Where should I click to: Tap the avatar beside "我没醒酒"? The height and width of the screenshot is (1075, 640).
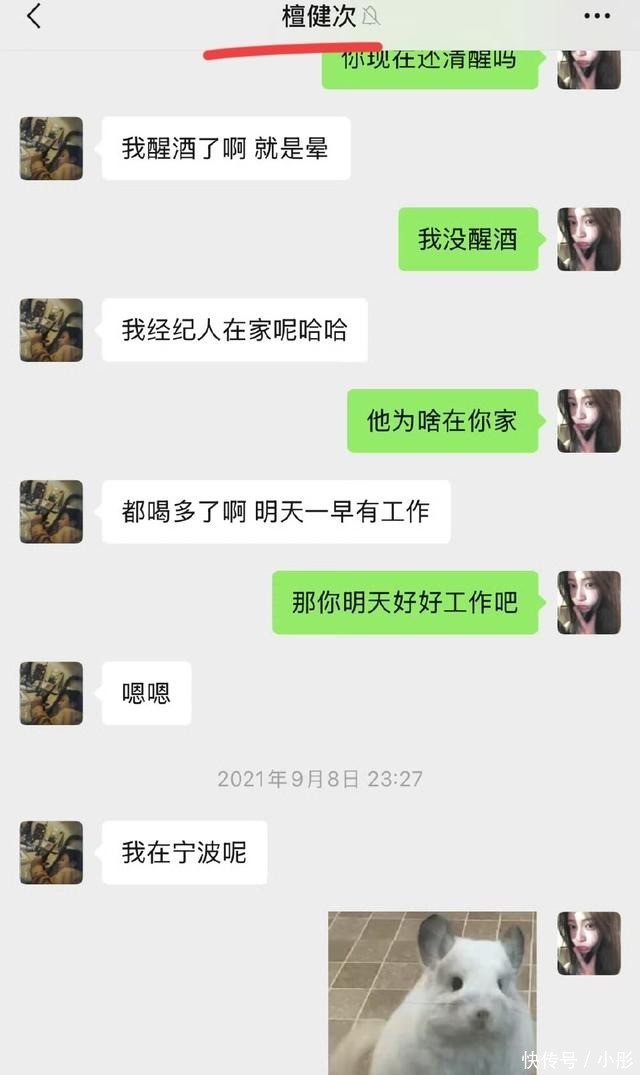tap(589, 239)
